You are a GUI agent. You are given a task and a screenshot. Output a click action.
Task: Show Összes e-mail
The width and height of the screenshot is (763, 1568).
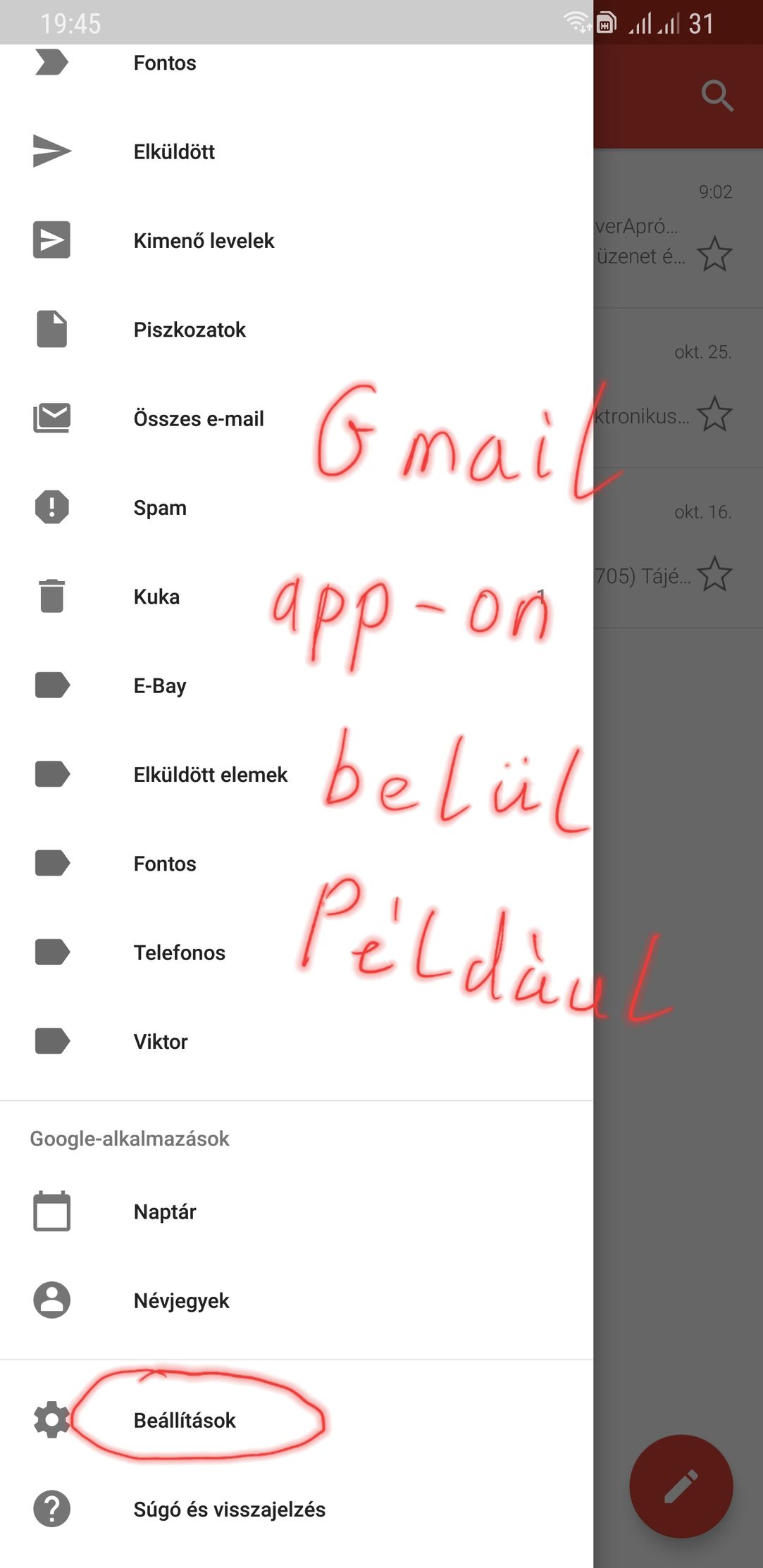pos(198,418)
